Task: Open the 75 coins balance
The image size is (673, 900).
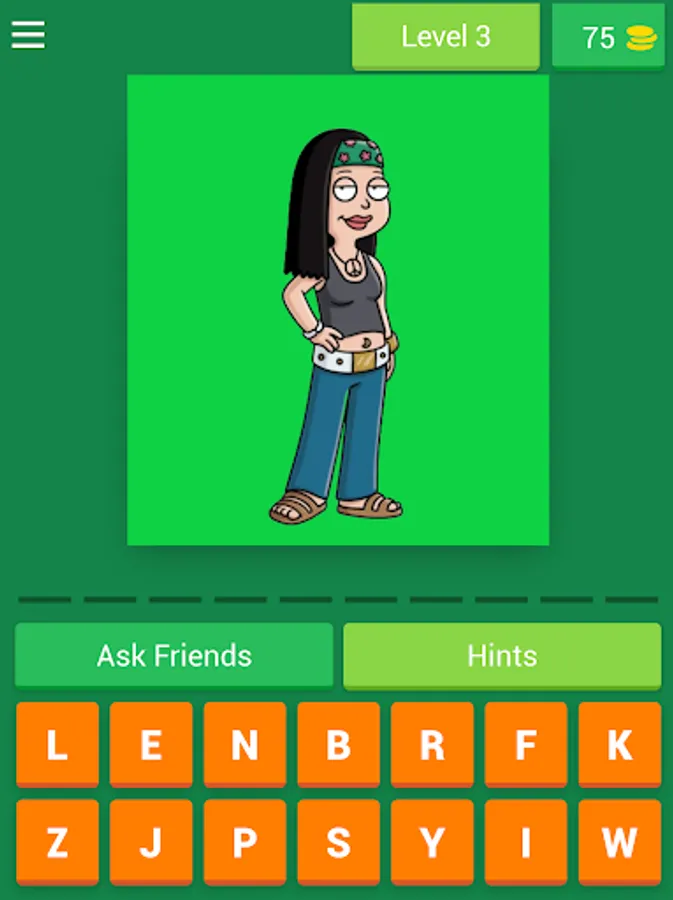Action: [608, 37]
